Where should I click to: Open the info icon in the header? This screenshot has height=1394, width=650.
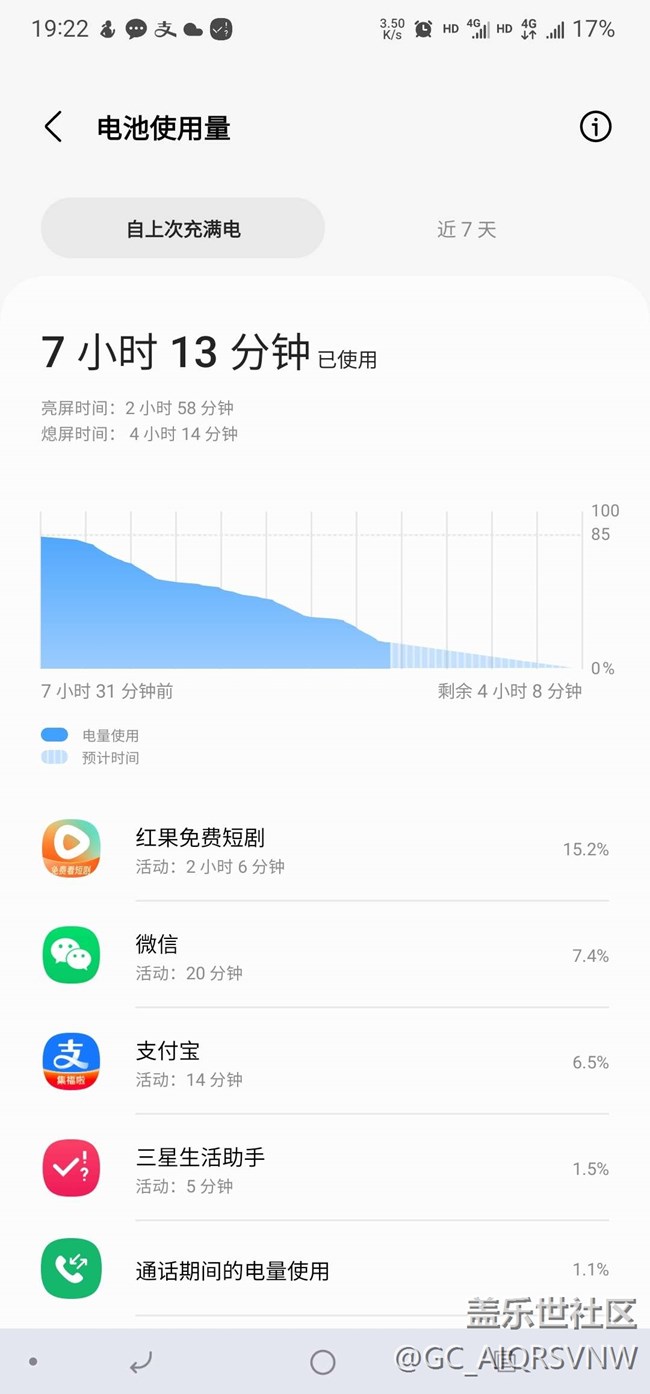[x=595, y=127]
